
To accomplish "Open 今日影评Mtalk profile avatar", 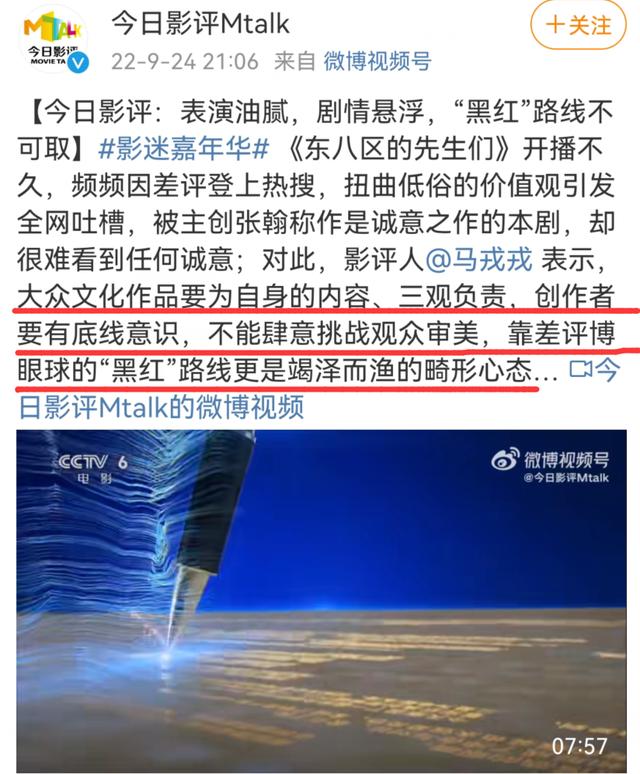I will click(x=55, y=40).
